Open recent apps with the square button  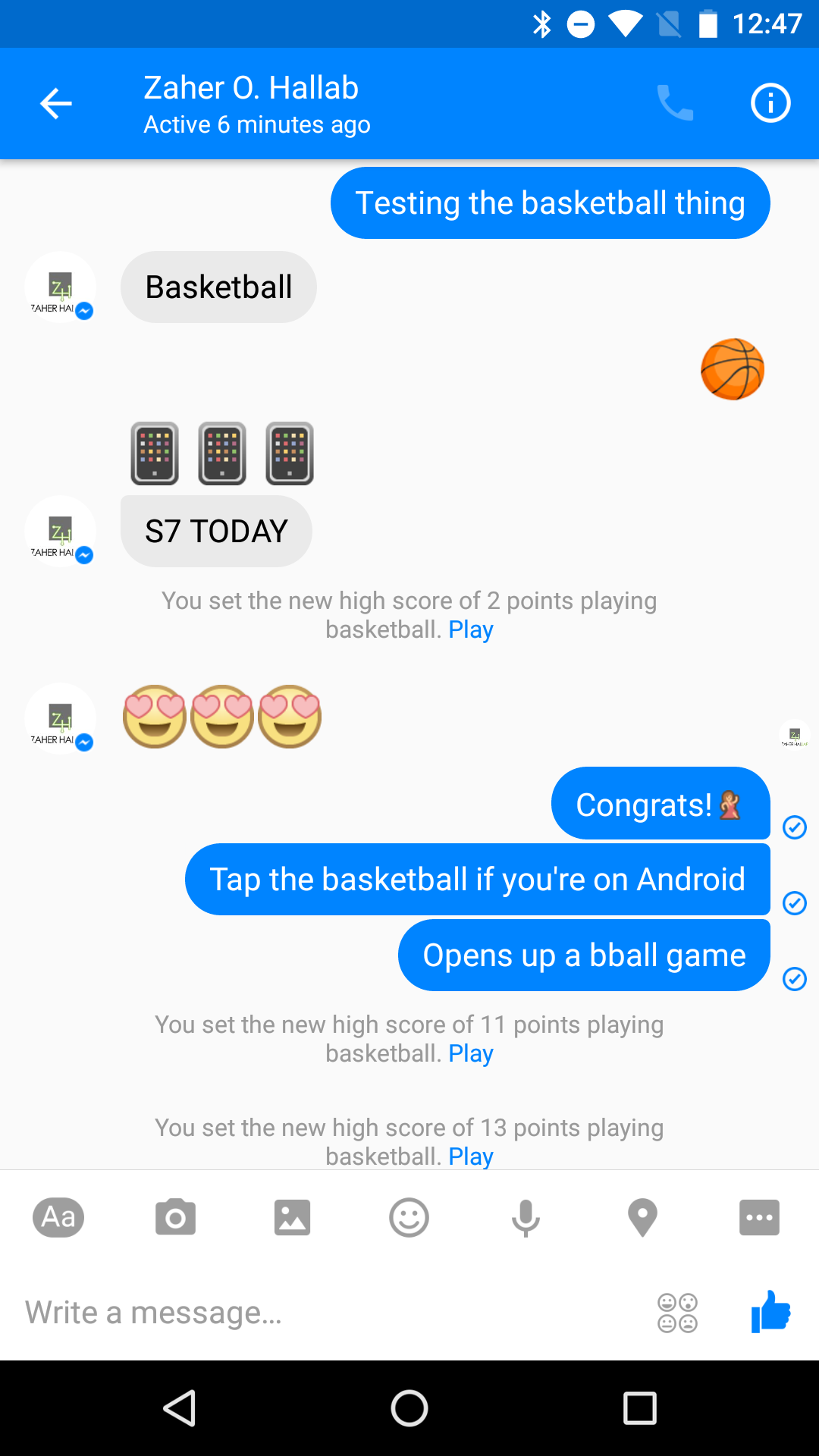638,1407
